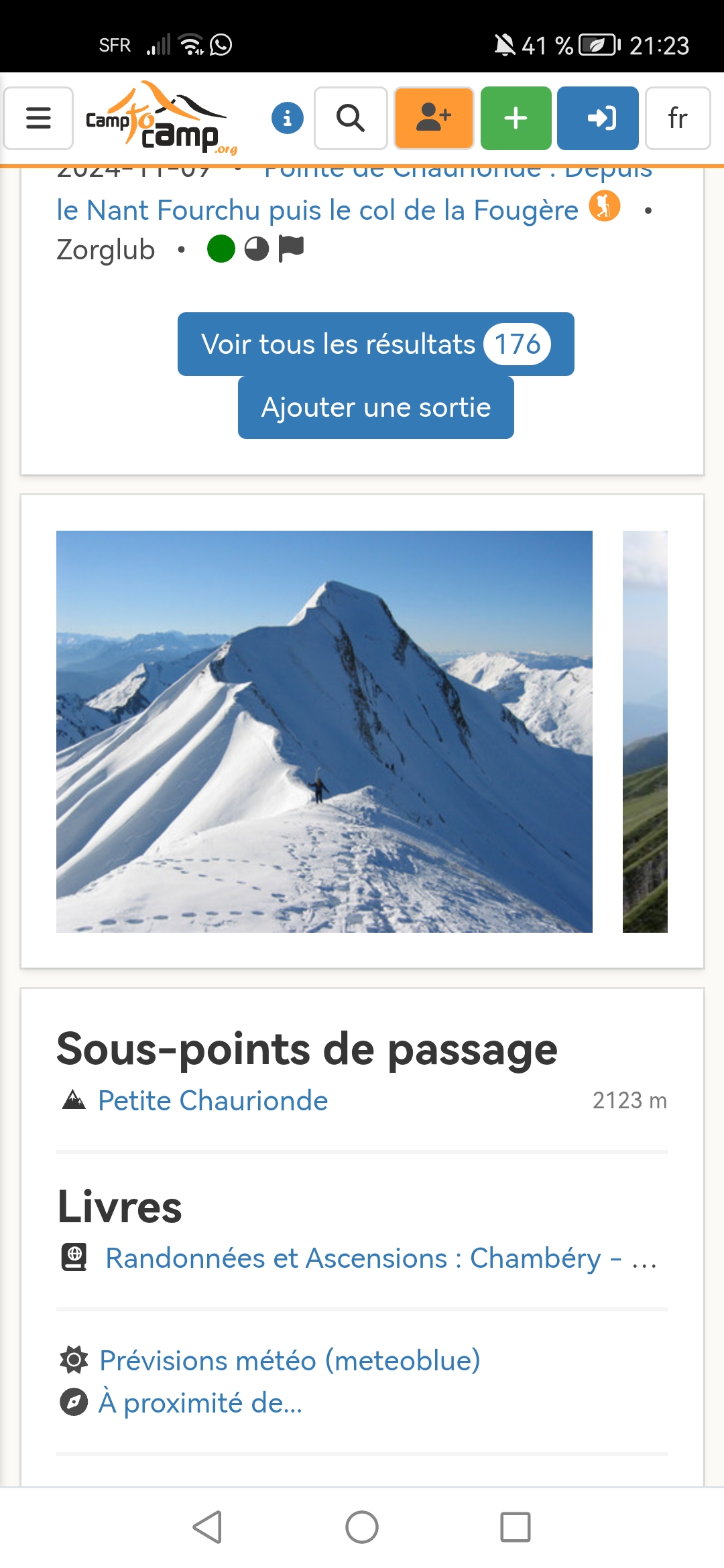Return to the phone home screen
This screenshot has height=1568, width=724.
pos(362,1527)
